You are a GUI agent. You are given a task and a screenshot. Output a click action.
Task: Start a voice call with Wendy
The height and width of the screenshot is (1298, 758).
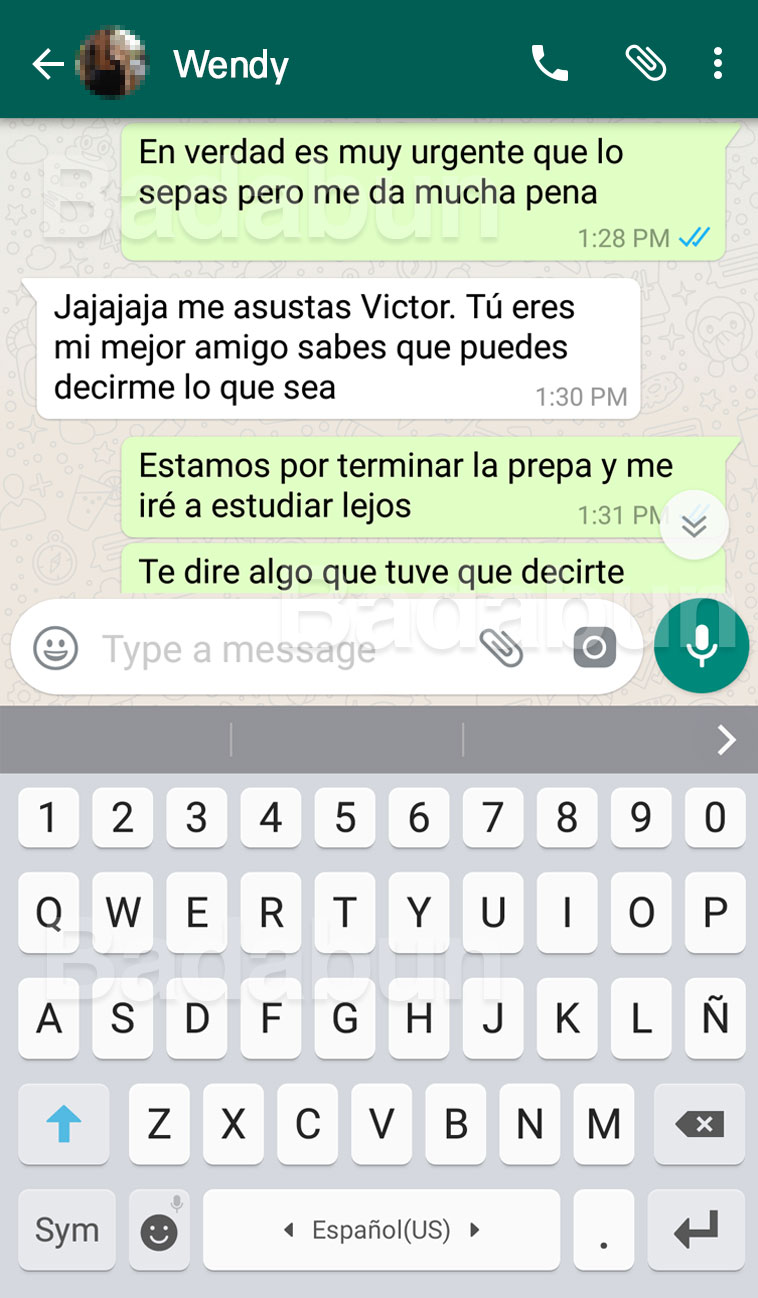pos(549,64)
